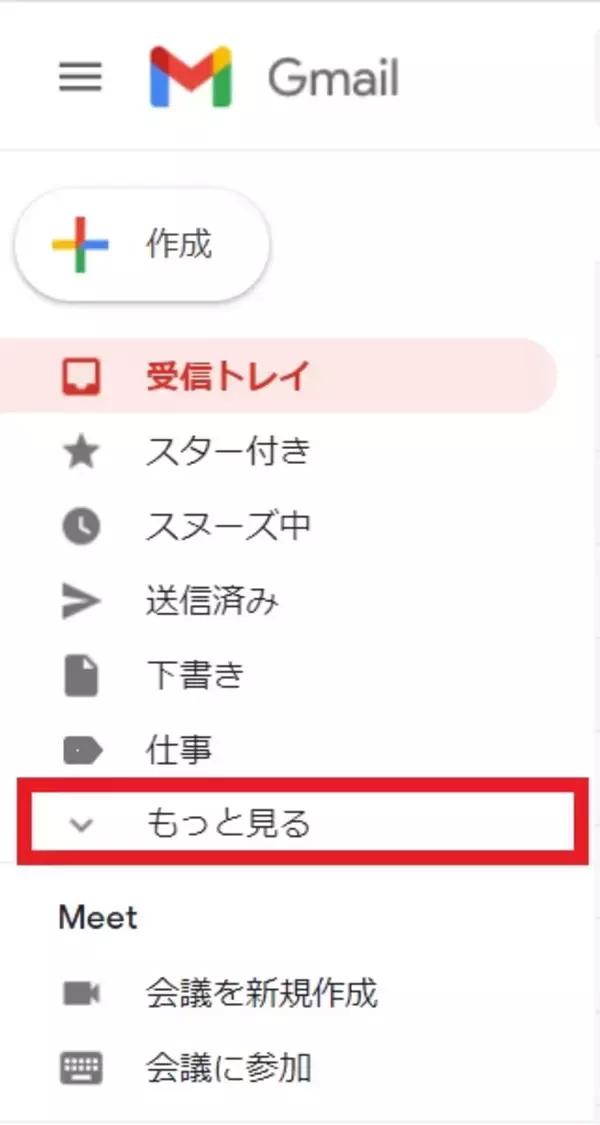Open the スヌーズ中 snoozed folder
Screen dimensions: 600x1125
[x=227, y=526]
